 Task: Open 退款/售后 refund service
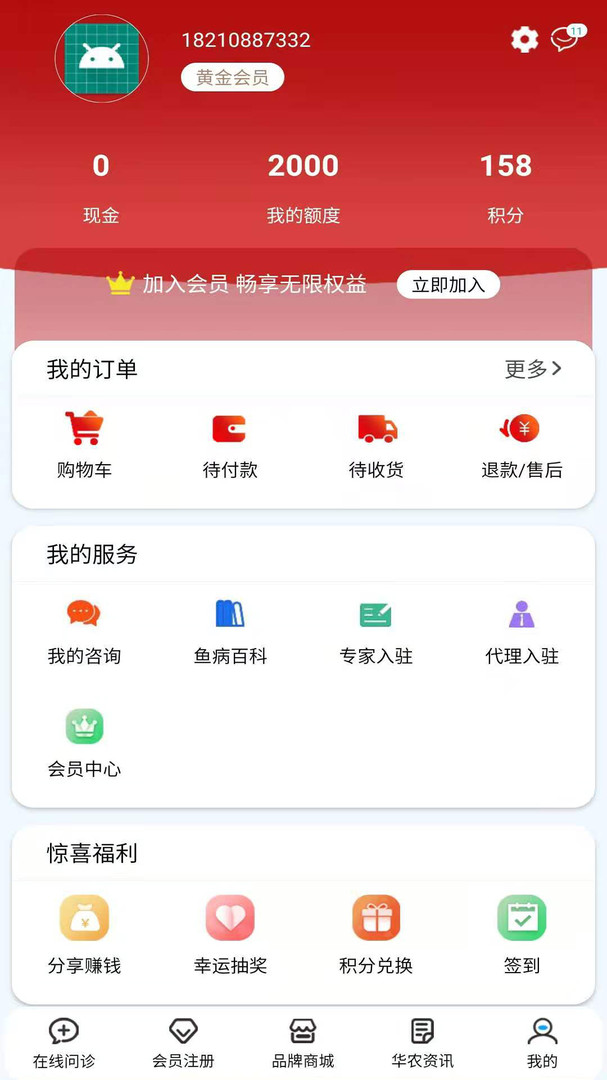coord(521,444)
